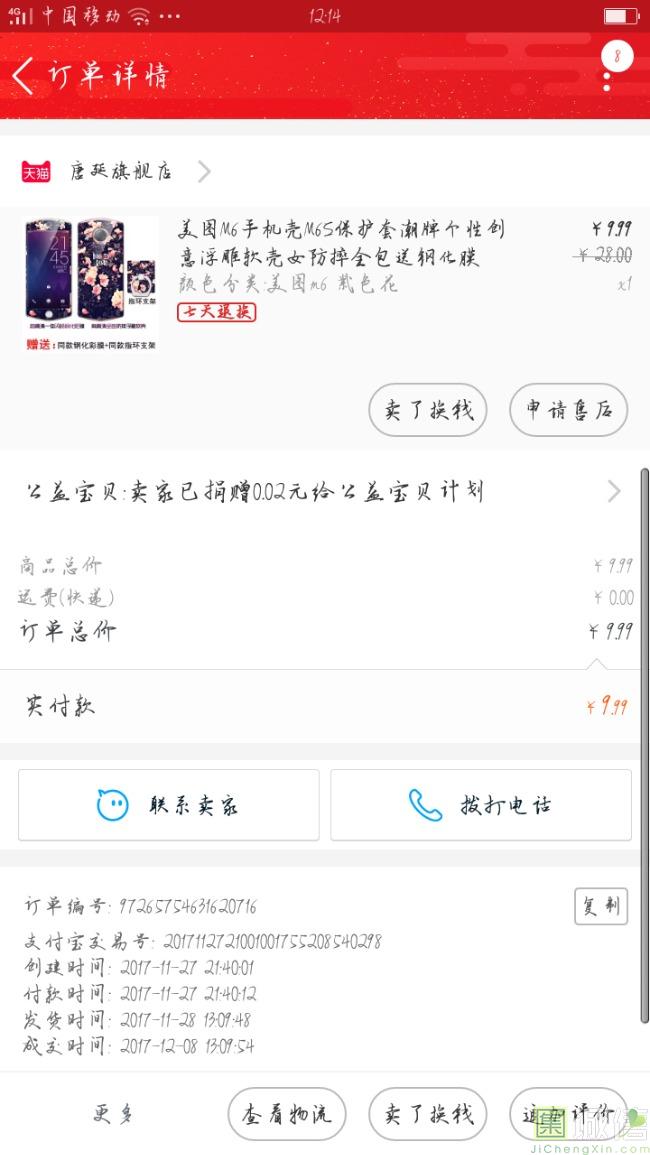
Task: Copy the order number with 复制
Action: click(x=601, y=906)
